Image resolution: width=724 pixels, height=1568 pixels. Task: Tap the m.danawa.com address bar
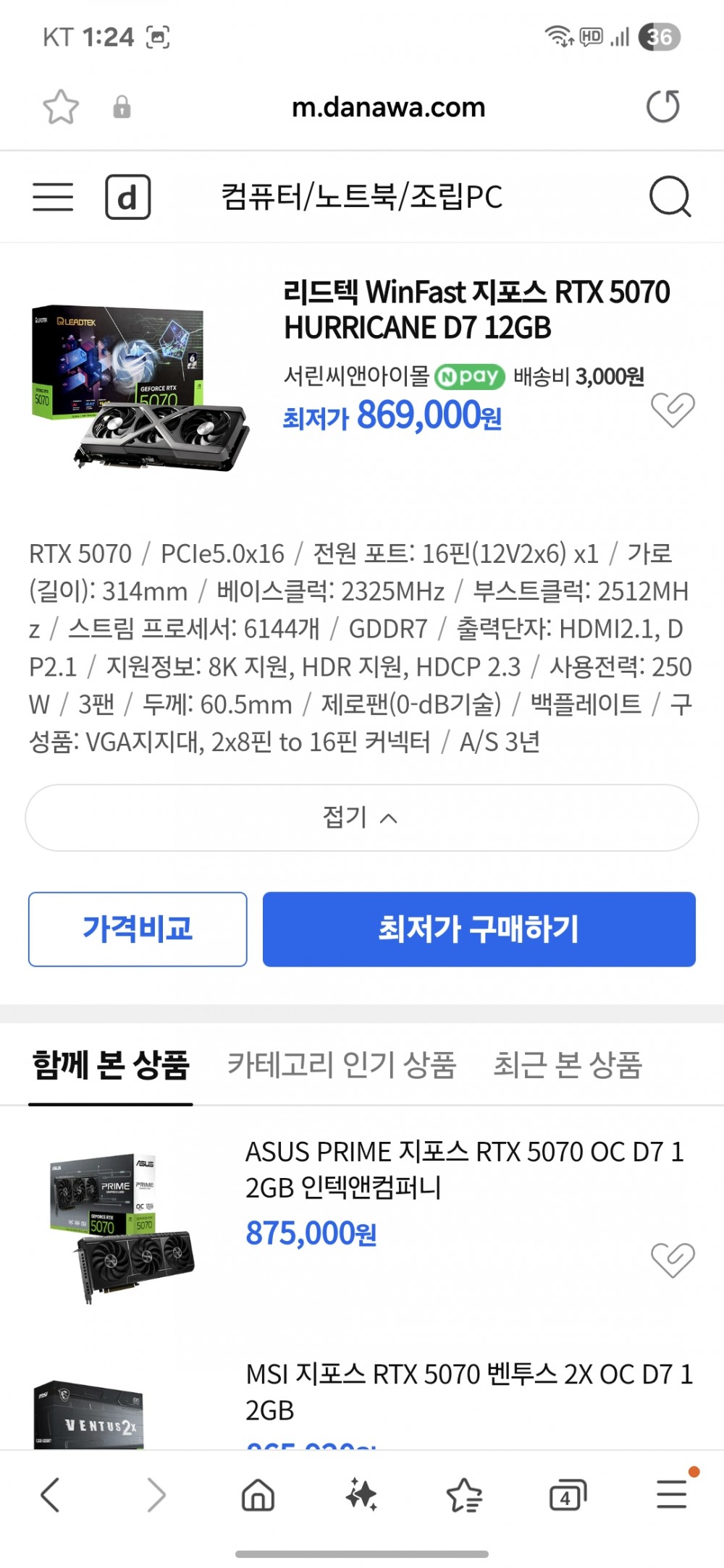(388, 107)
